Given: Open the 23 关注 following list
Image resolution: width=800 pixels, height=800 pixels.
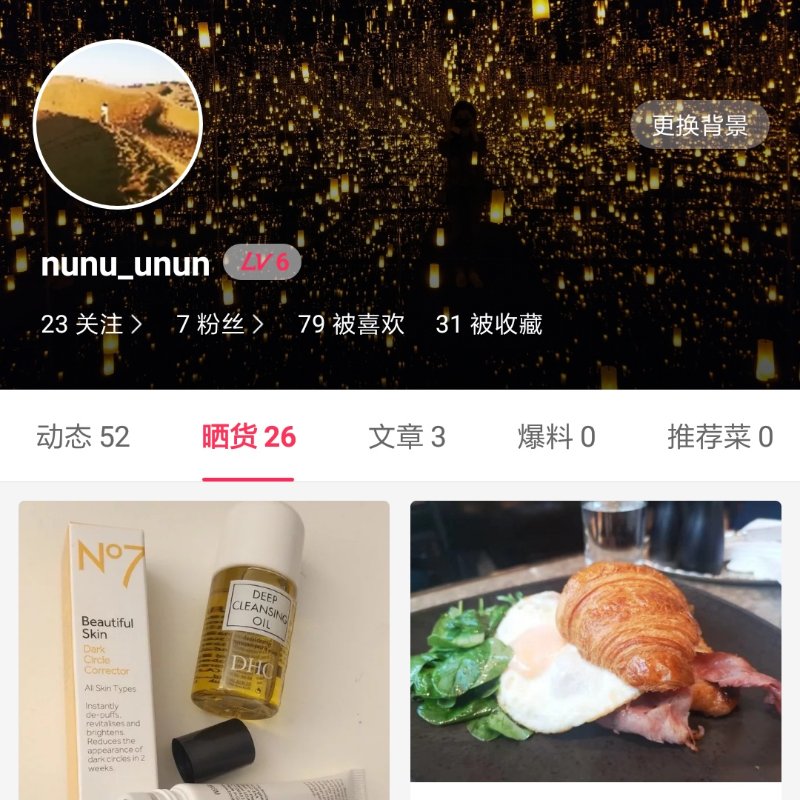Looking at the screenshot, I should pyautogui.click(x=91, y=324).
